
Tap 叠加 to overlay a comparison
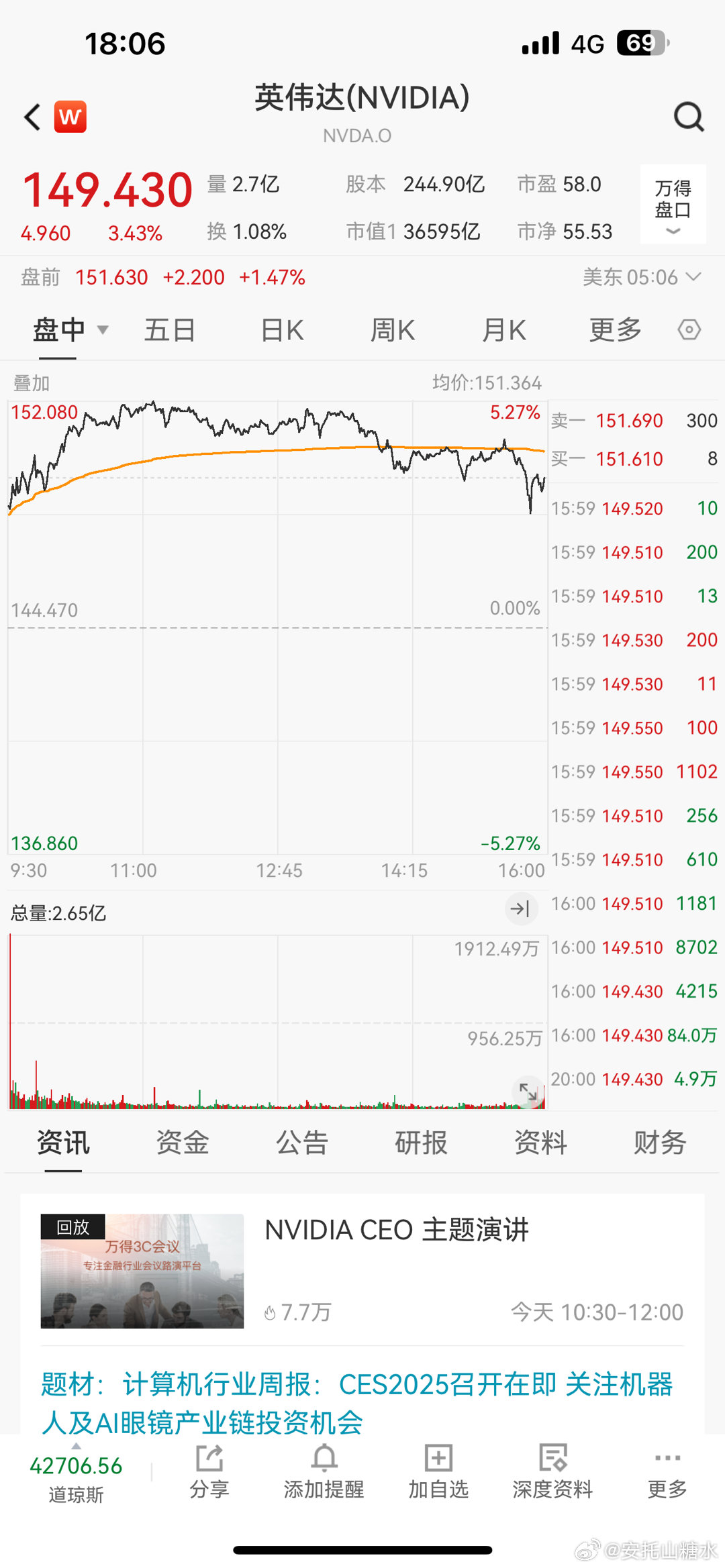pyautogui.click(x=32, y=383)
